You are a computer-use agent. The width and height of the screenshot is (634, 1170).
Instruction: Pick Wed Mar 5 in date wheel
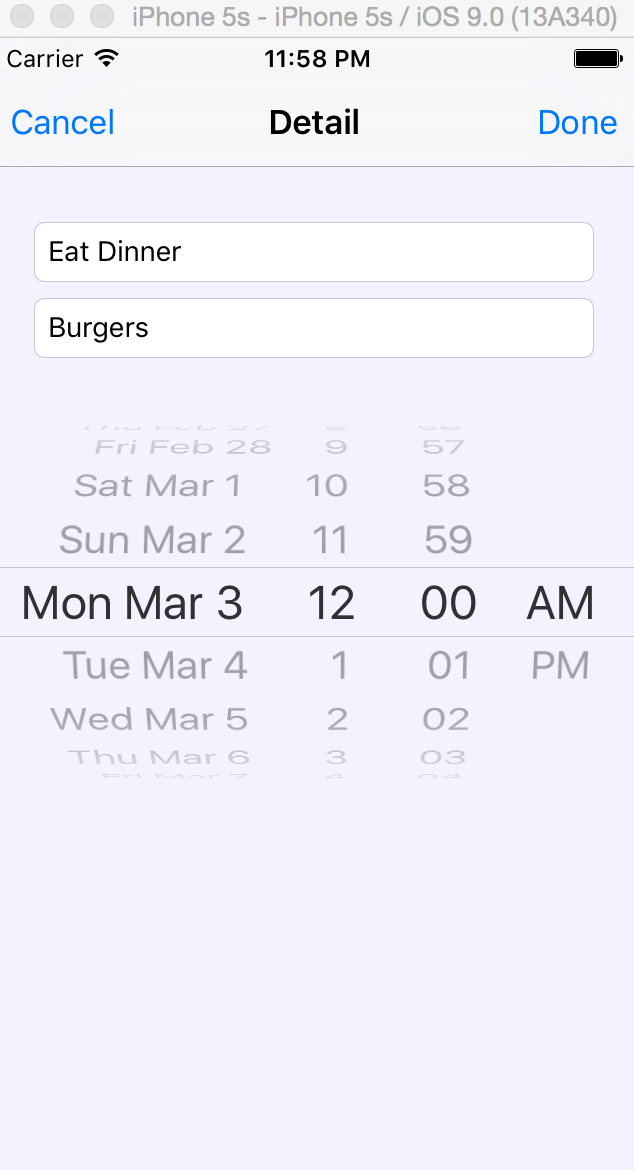tap(149, 719)
